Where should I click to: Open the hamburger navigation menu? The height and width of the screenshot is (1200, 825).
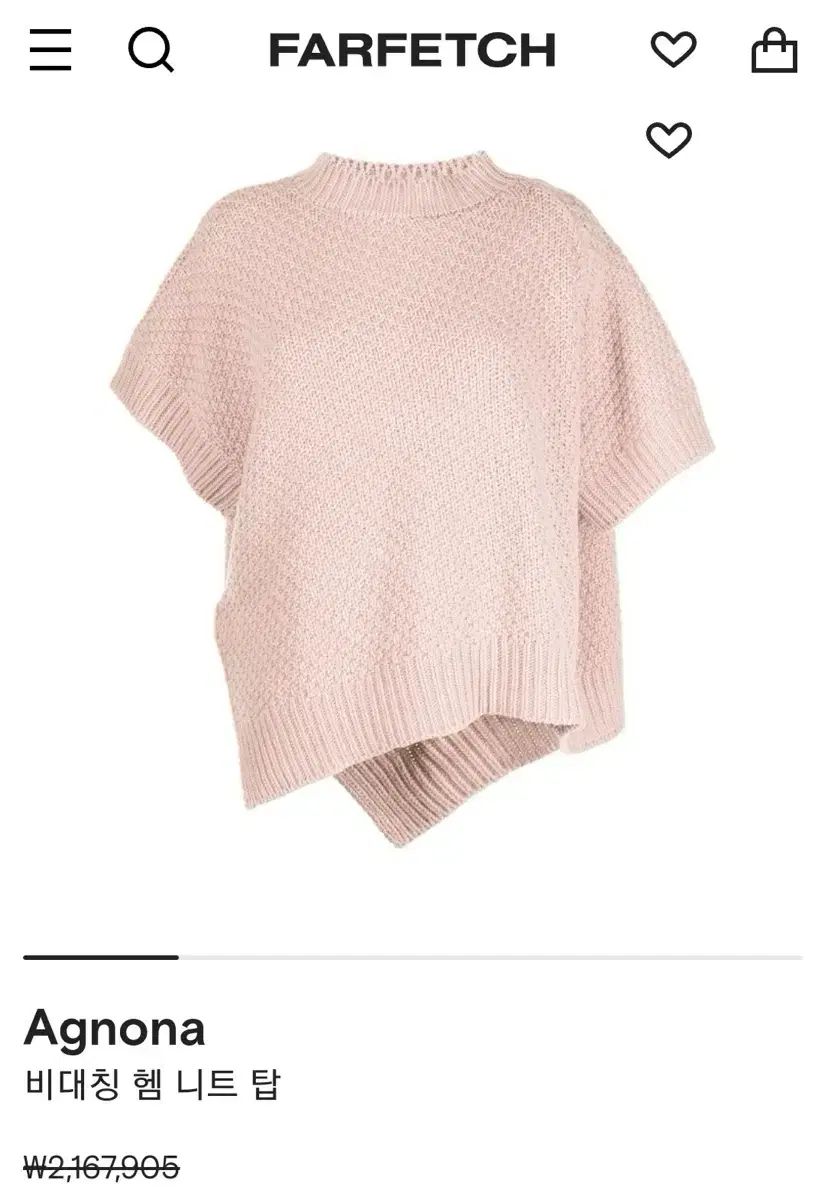tap(50, 50)
